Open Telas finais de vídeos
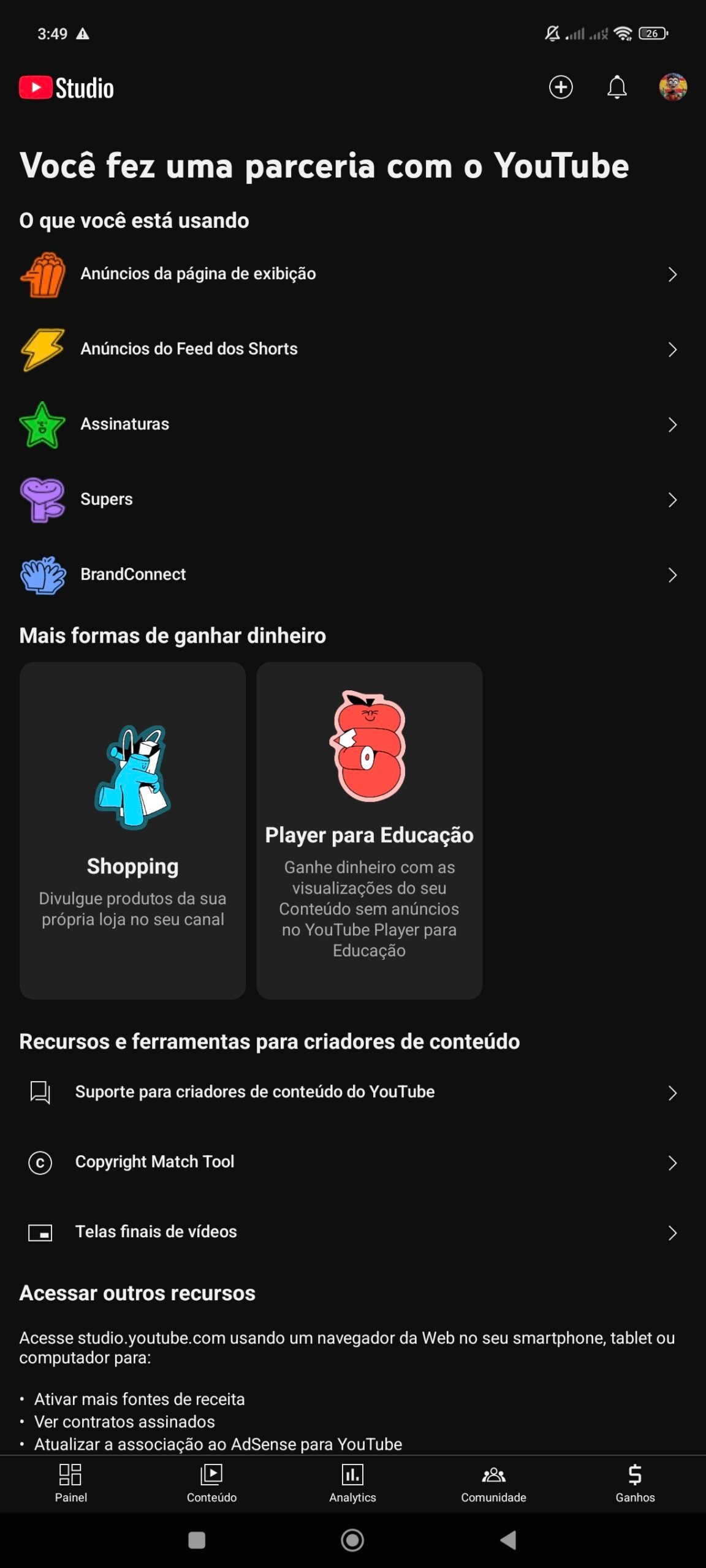706x1568 pixels. click(x=349, y=1232)
